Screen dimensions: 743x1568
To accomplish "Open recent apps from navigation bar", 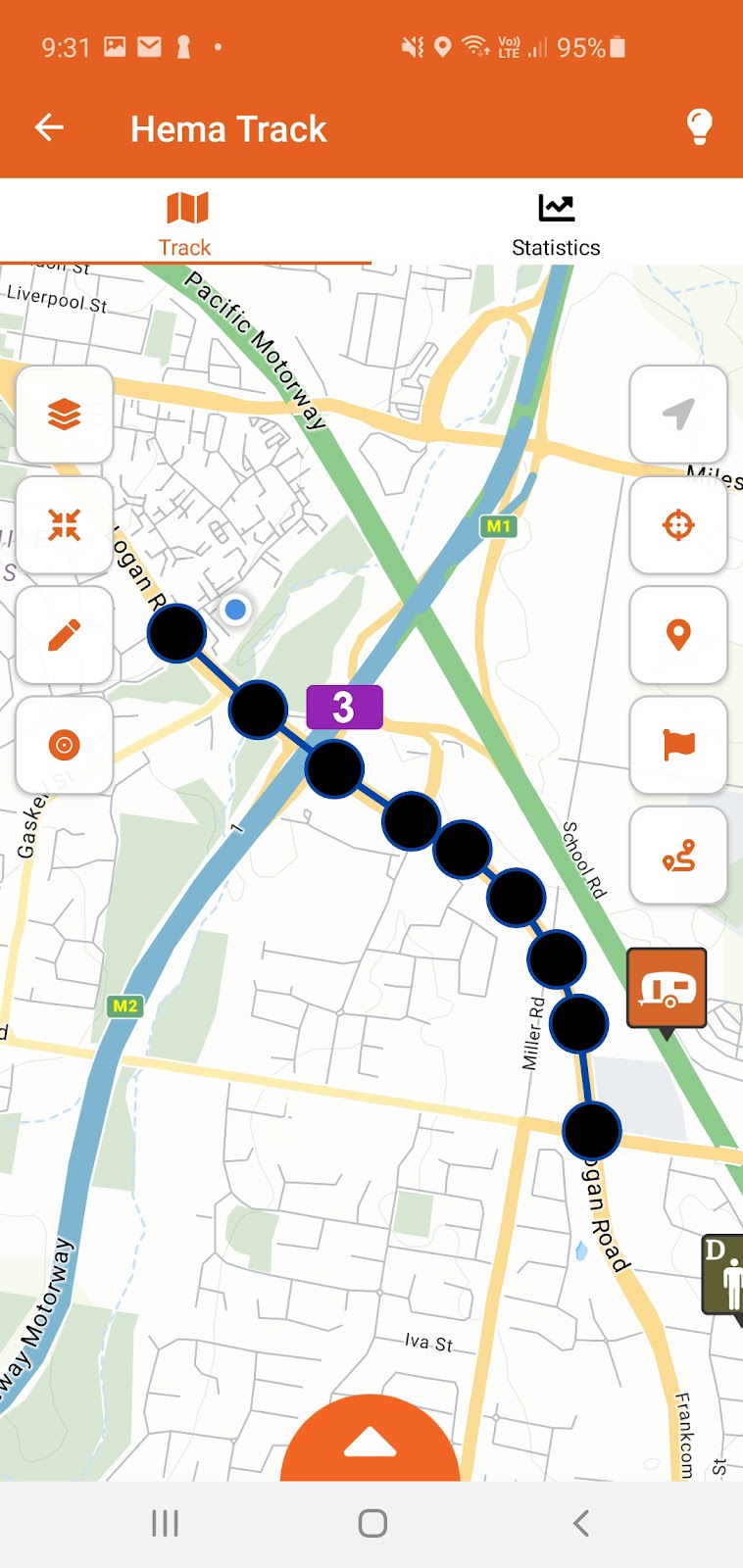I will (165, 1523).
